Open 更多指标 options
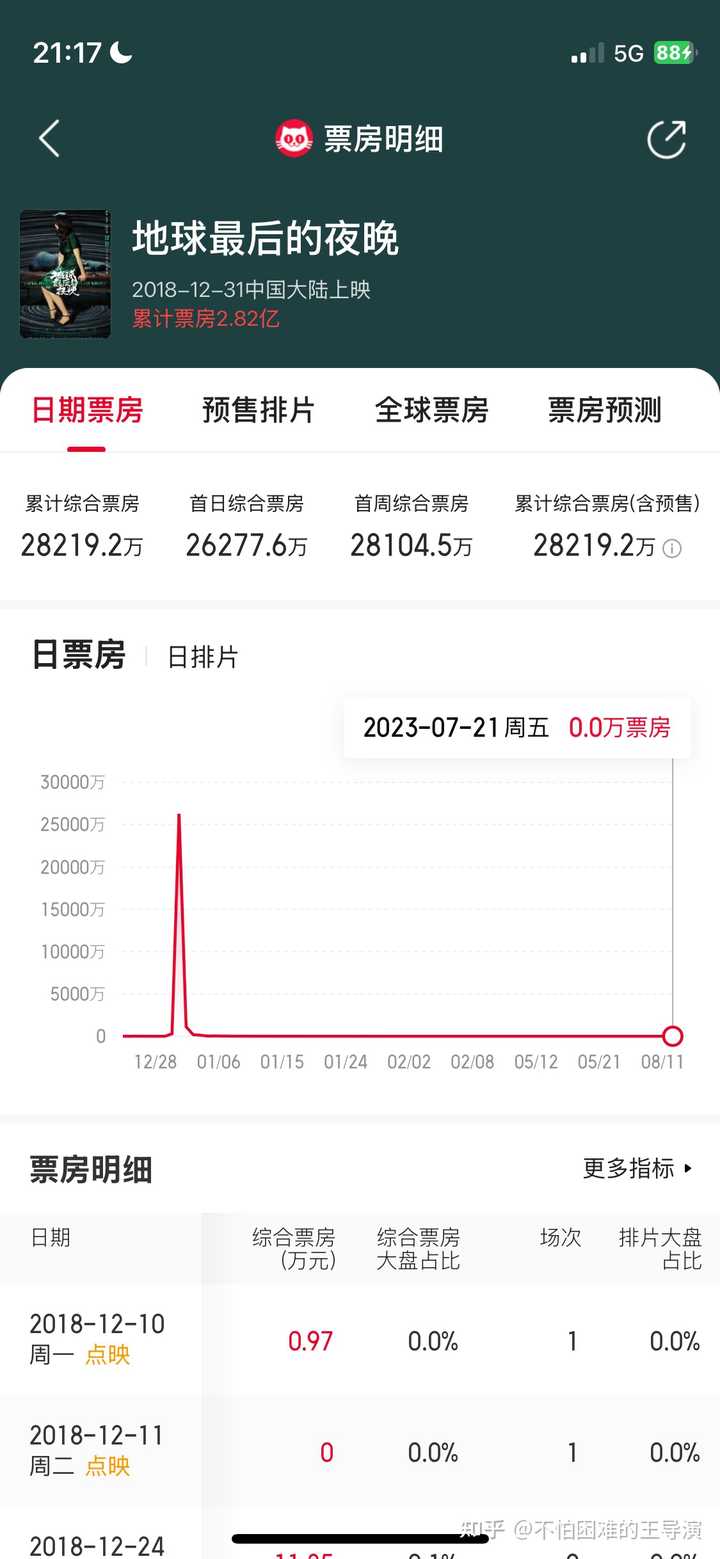The height and width of the screenshot is (1559, 720). [637, 1168]
